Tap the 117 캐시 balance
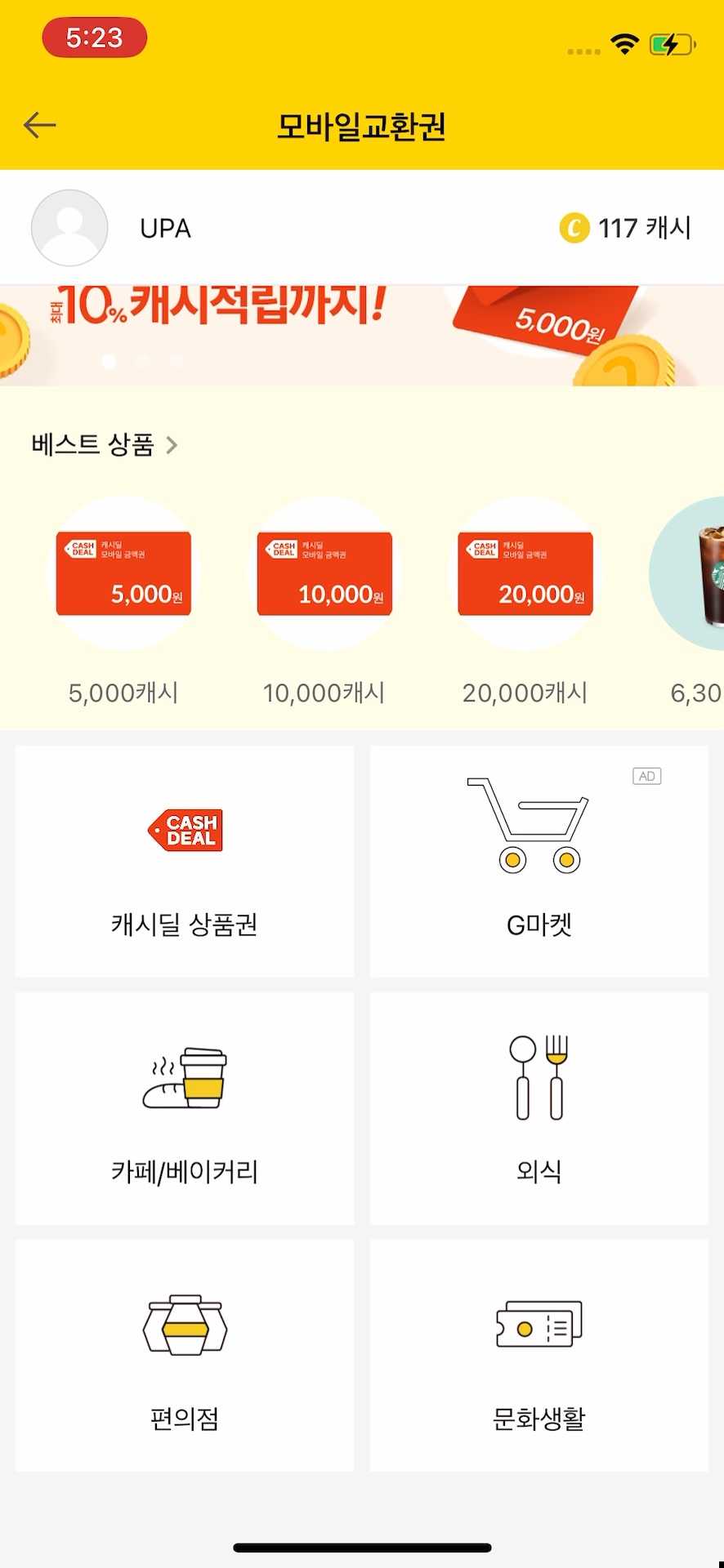The image size is (724, 1568). (645, 228)
